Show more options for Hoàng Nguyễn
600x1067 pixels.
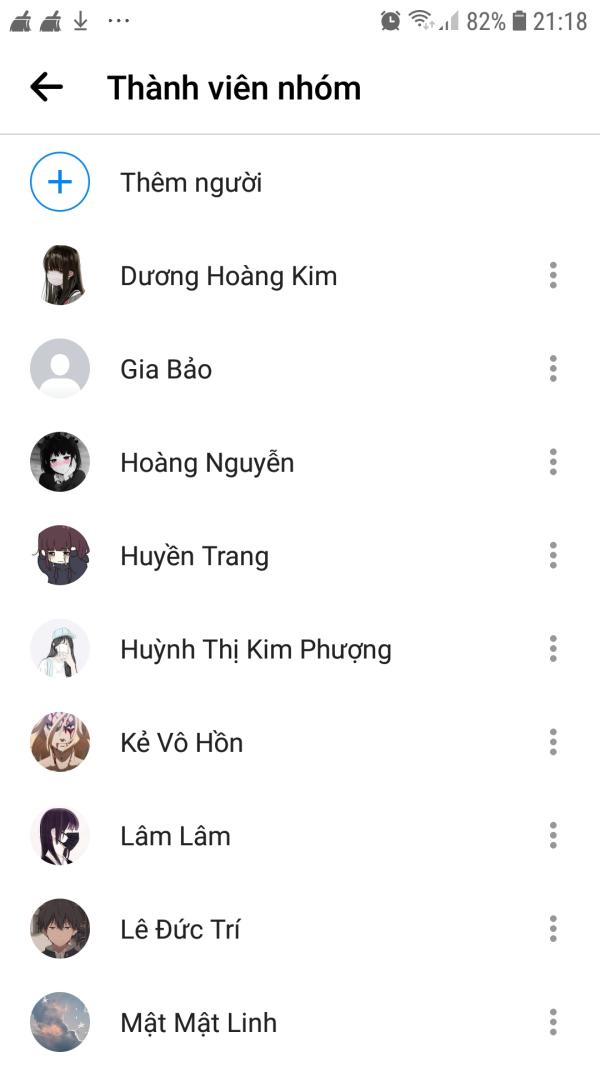pyautogui.click(x=553, y=463)
